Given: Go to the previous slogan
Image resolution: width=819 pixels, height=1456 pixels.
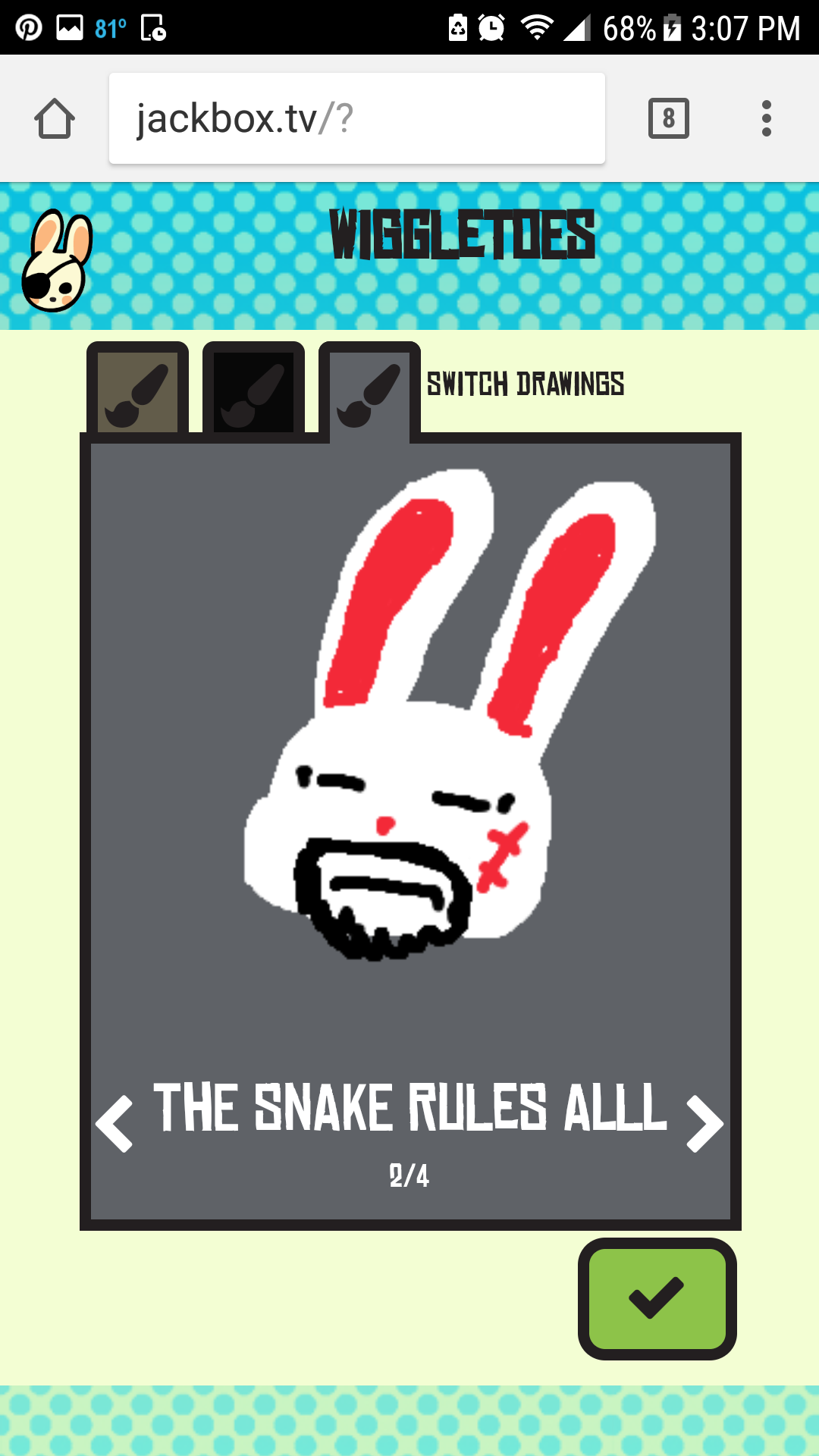Looking at the screenshot, I should 115,1123.
